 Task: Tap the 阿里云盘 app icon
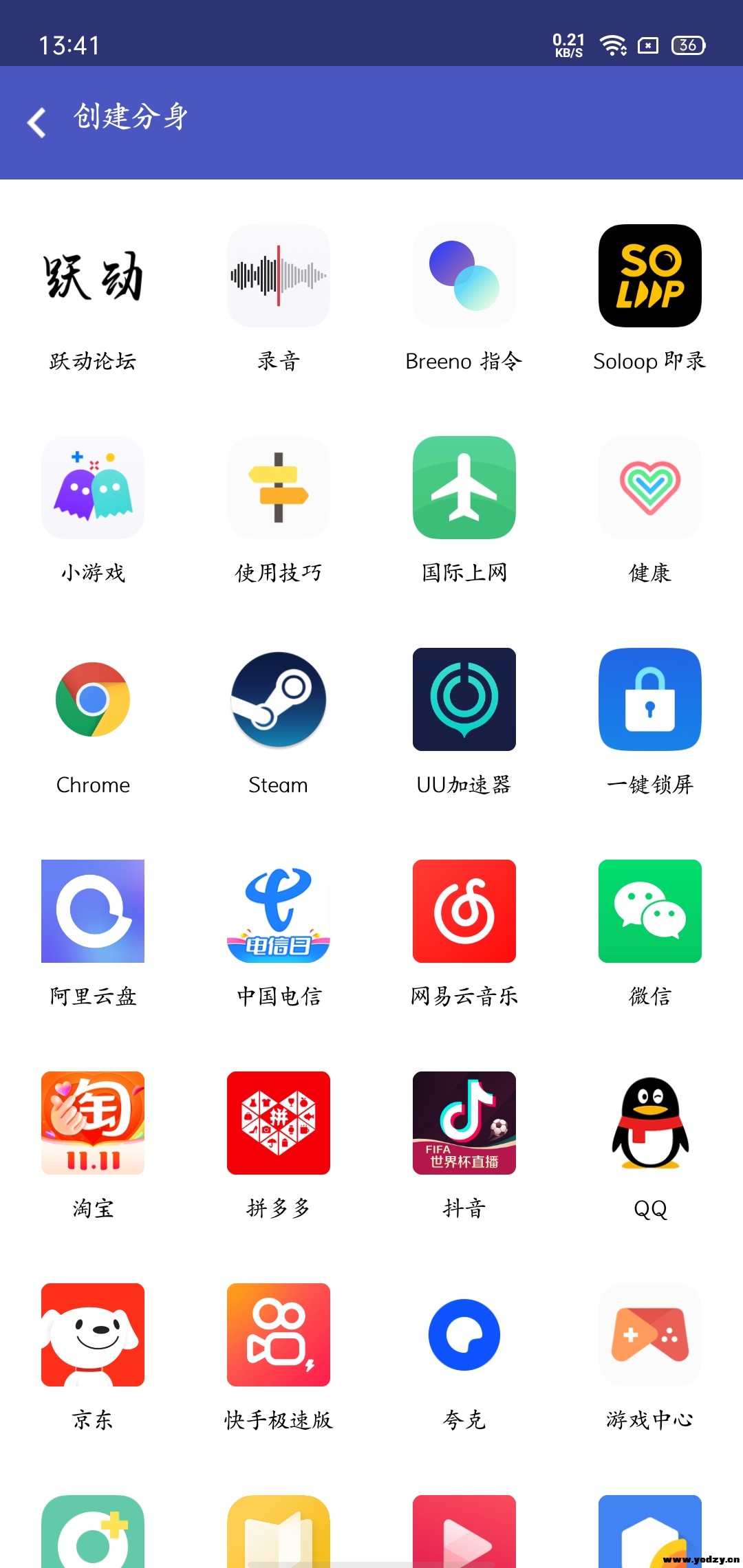coord(93,911)
